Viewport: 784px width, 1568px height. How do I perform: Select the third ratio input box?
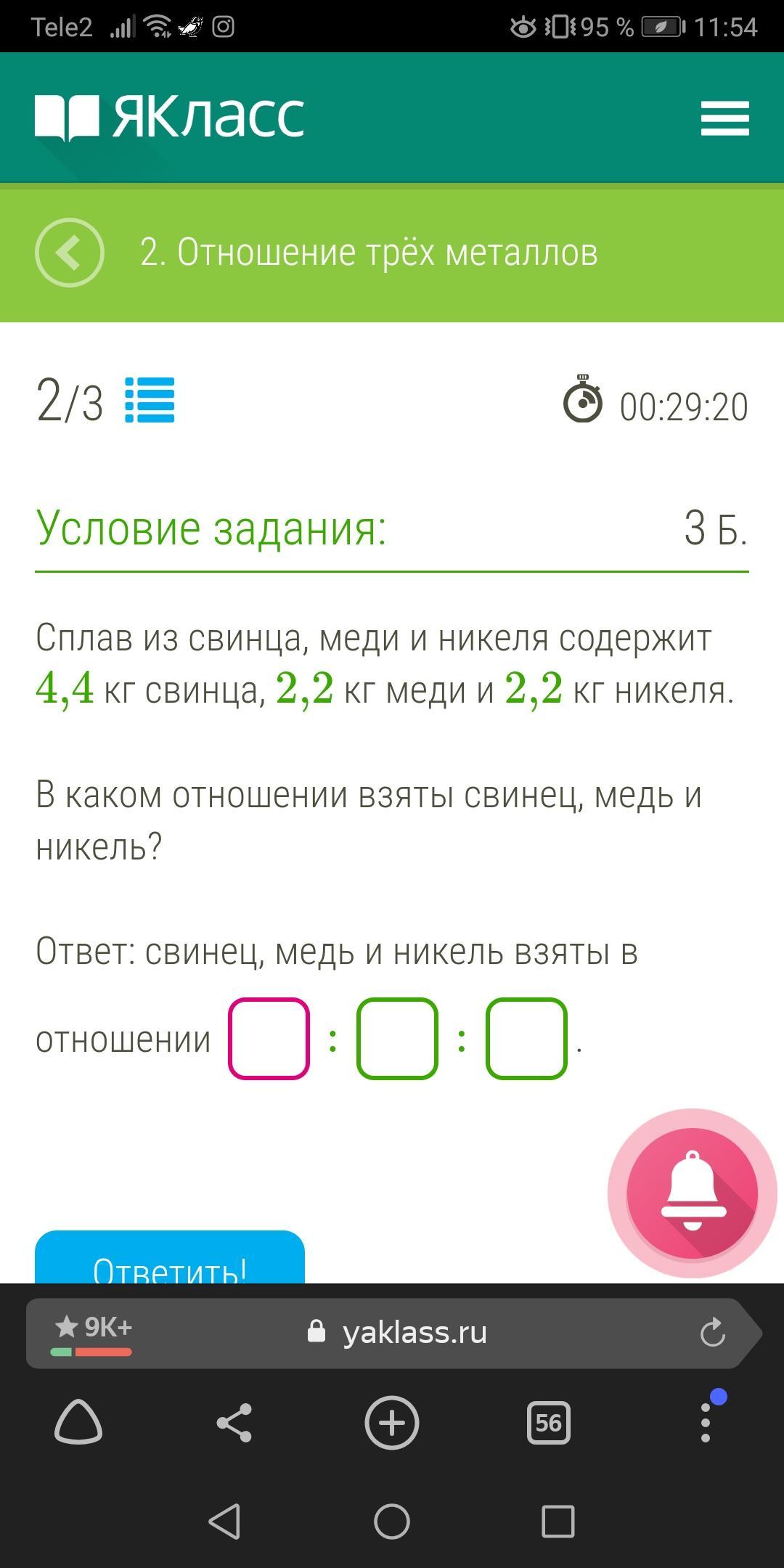tap(526, 1039)
